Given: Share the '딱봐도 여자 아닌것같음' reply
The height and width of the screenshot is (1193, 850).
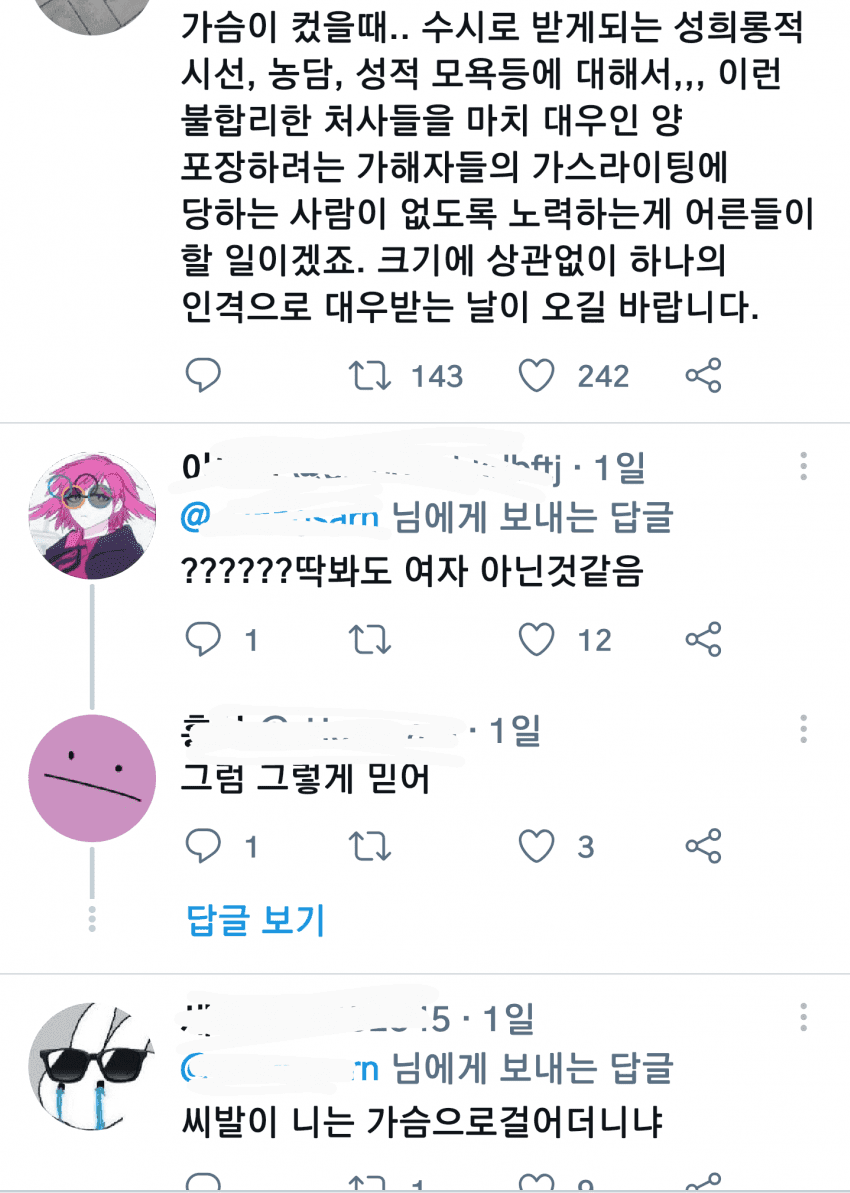Looking at the screenshot, I should (703, 639).
